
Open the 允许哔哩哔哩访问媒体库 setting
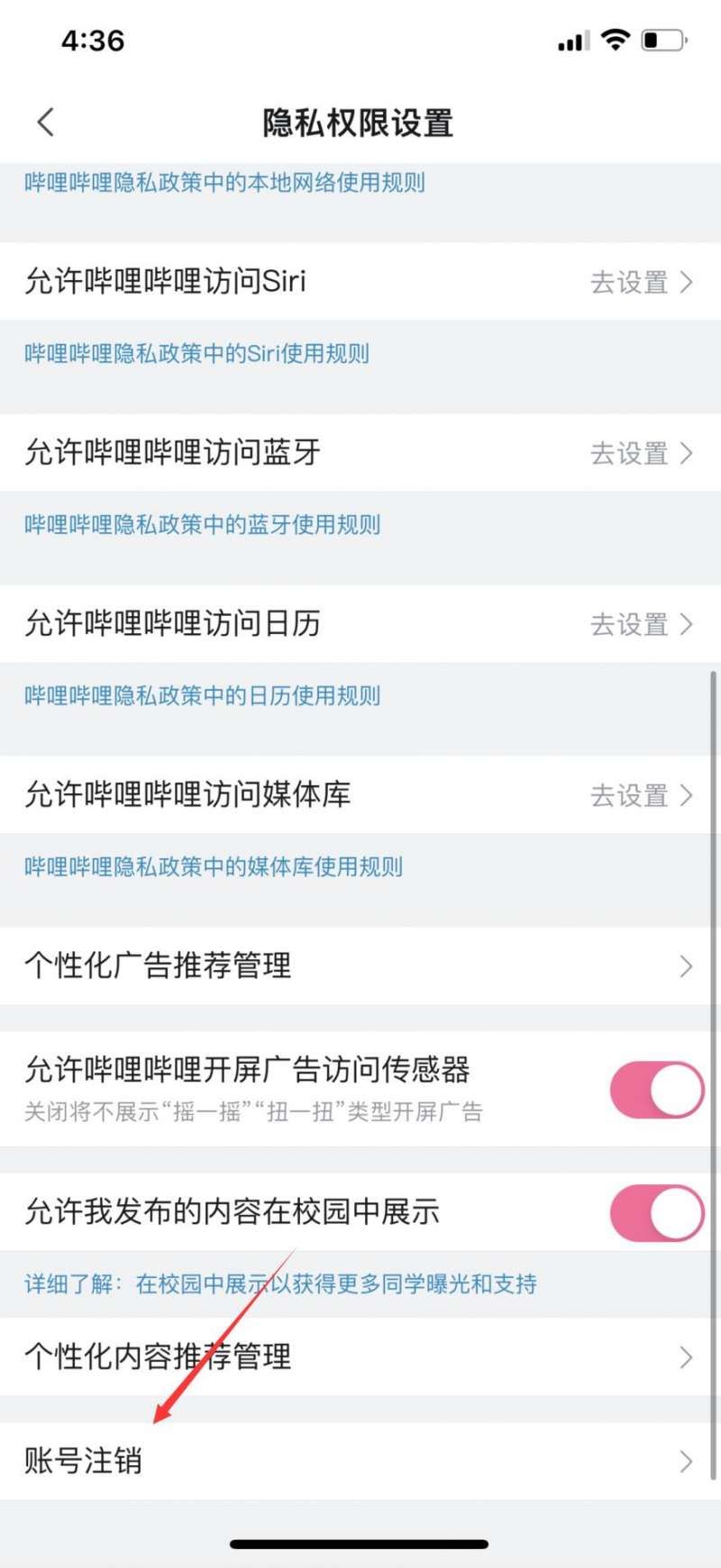(x=360, y=794)
